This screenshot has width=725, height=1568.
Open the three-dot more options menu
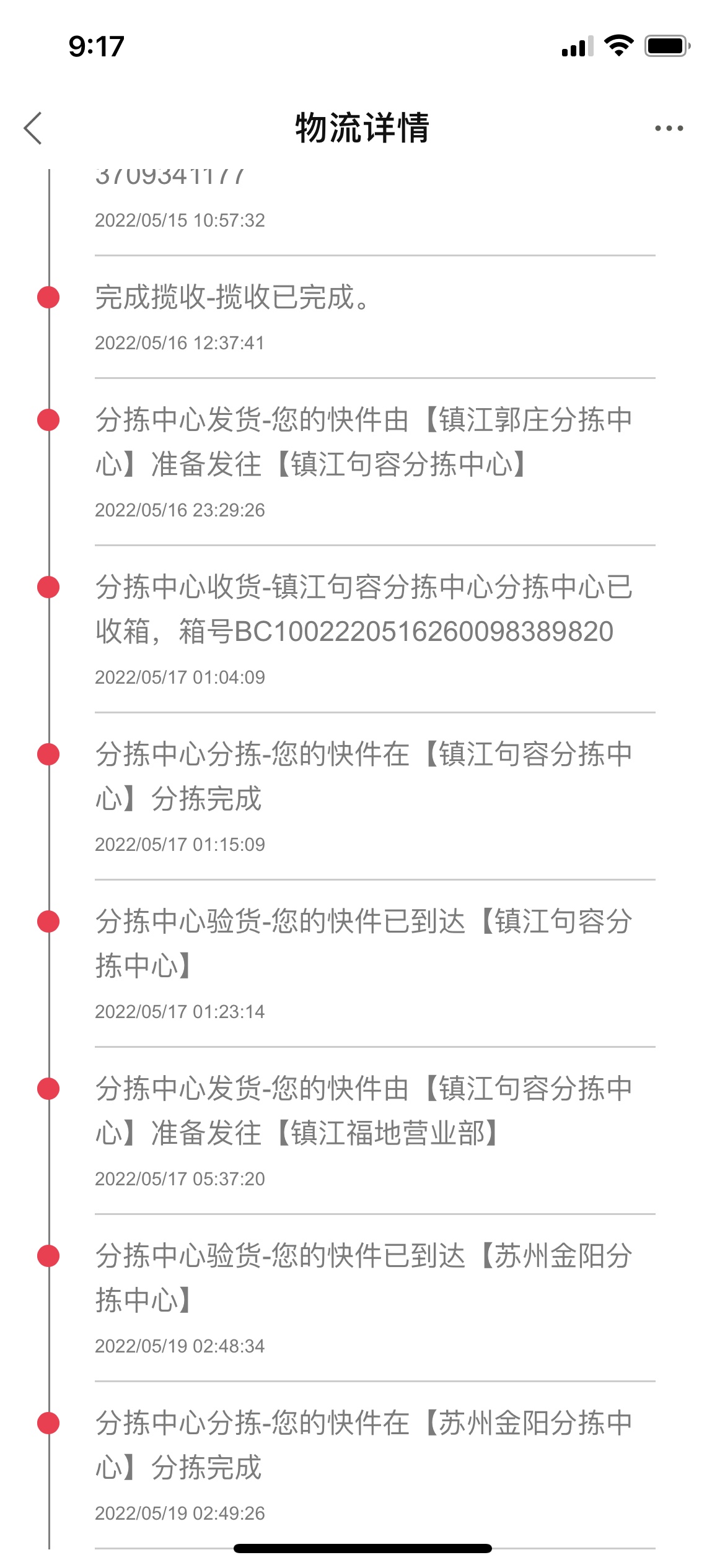coord(669,128)
